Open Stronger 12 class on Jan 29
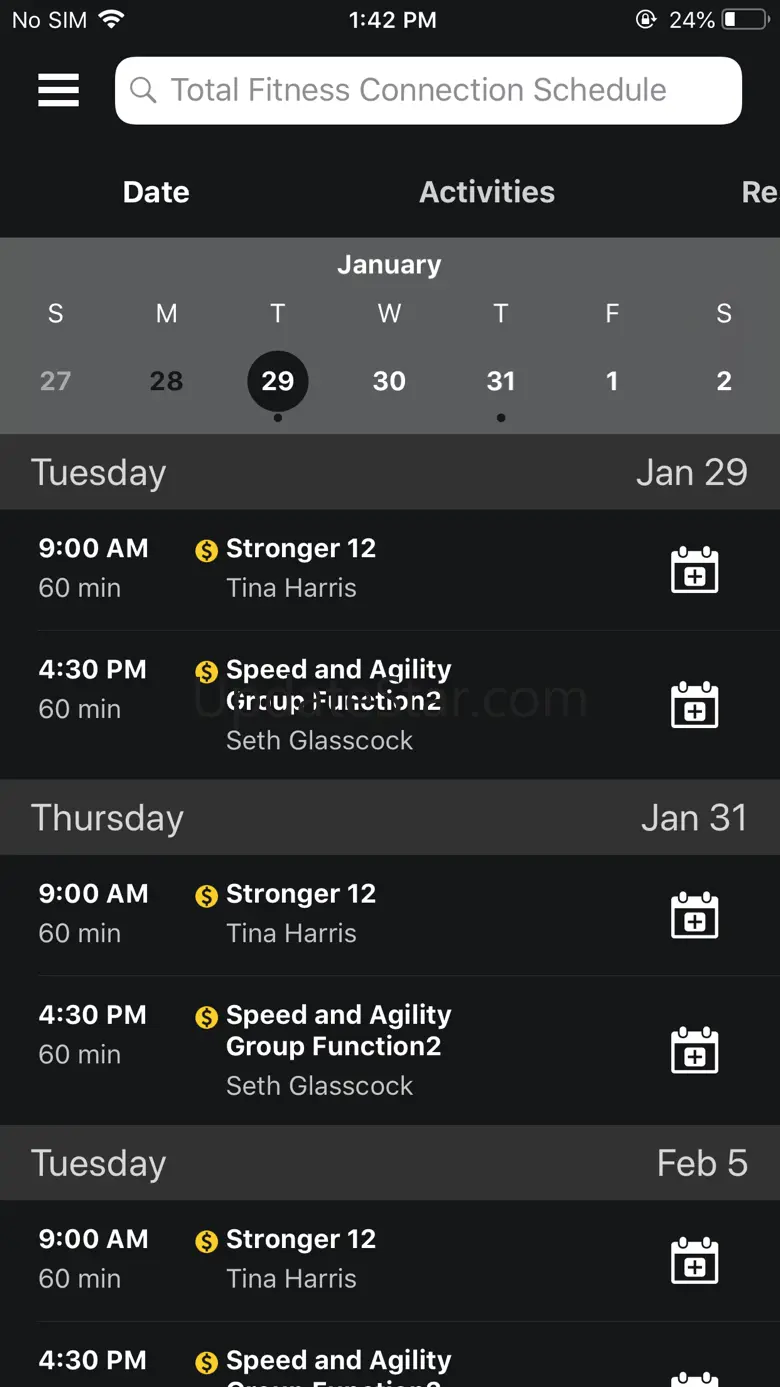Viewport: 780px width, 1387px height. click(x=301, y=549)
